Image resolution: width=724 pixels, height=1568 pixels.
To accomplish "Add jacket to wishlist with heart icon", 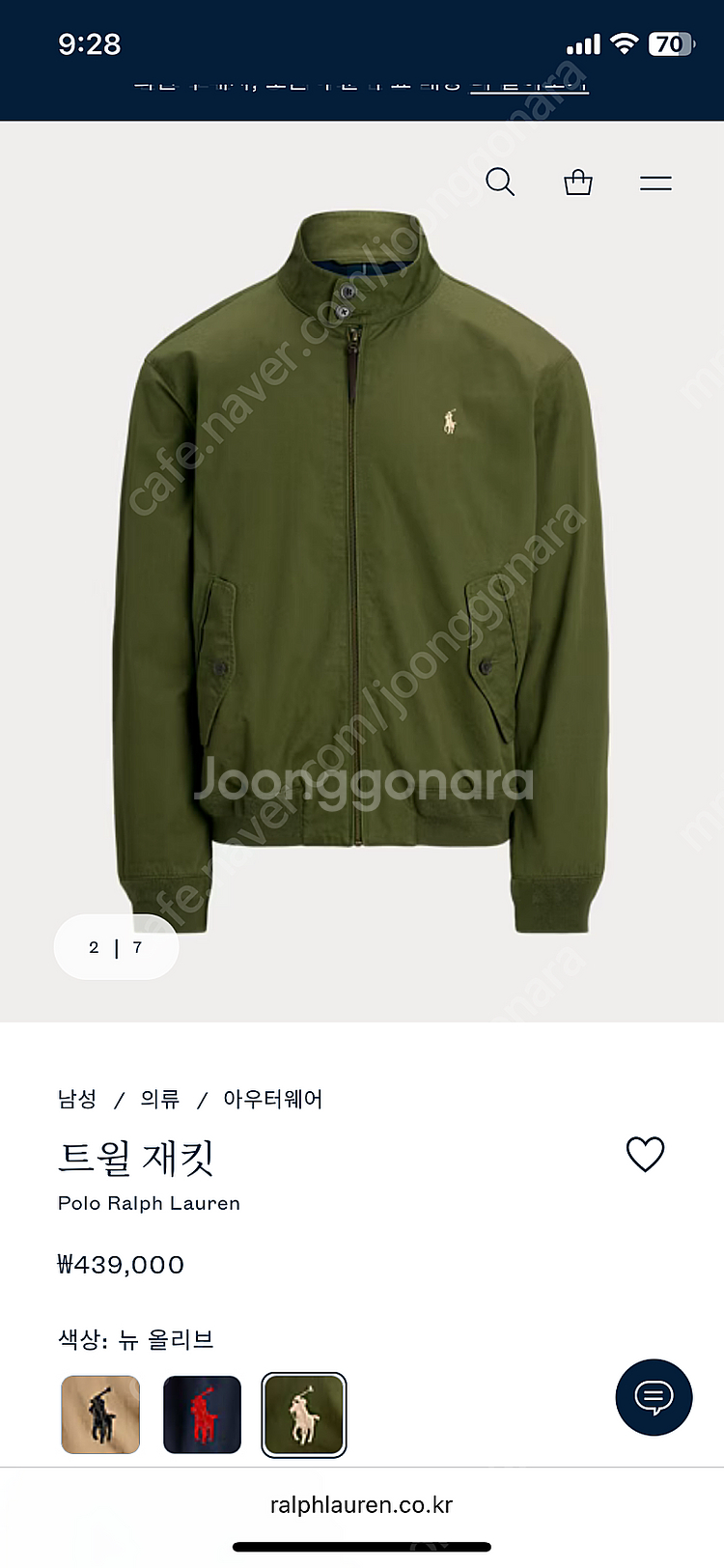I will pyautogui.click(x=645, y=1154).
